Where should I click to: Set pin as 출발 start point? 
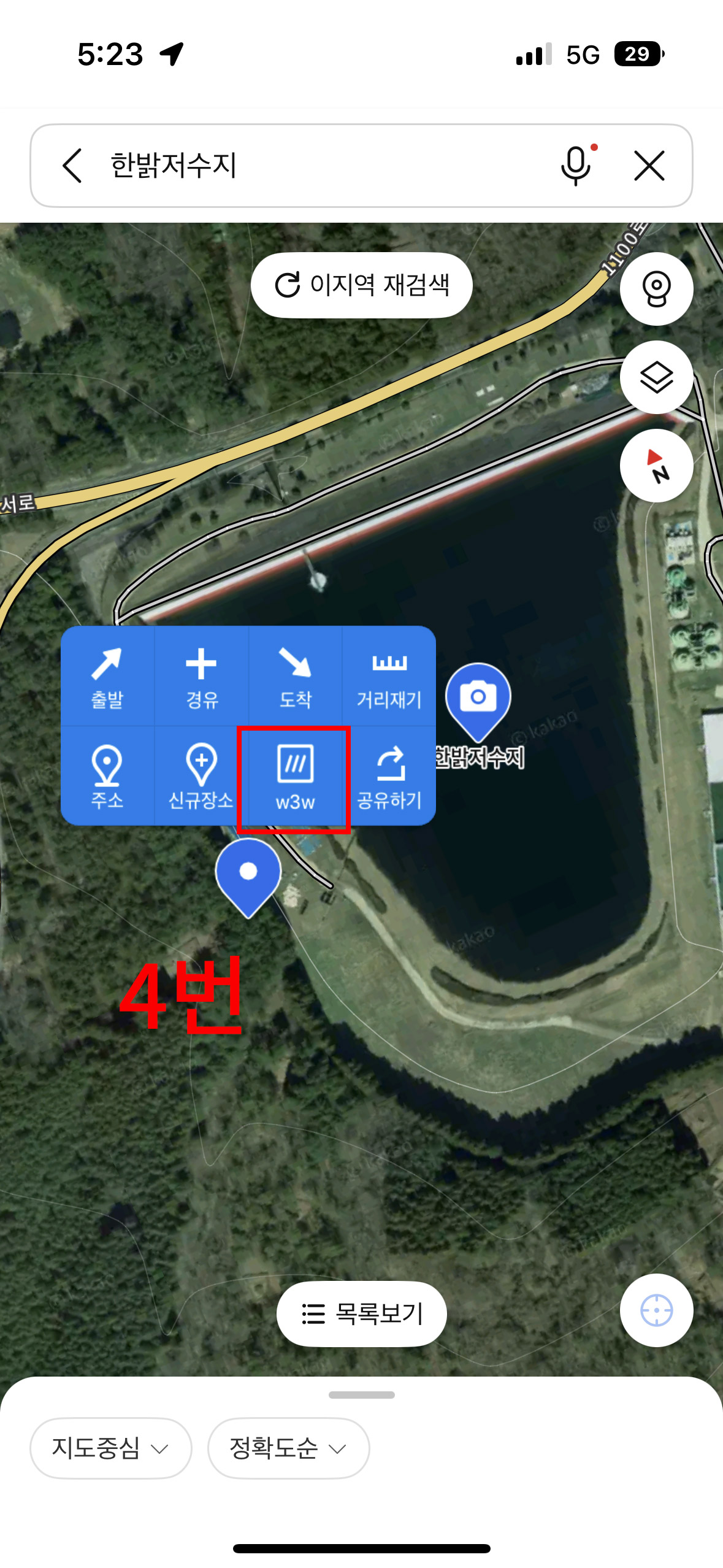pyautogui.click(x=107, y=677)
